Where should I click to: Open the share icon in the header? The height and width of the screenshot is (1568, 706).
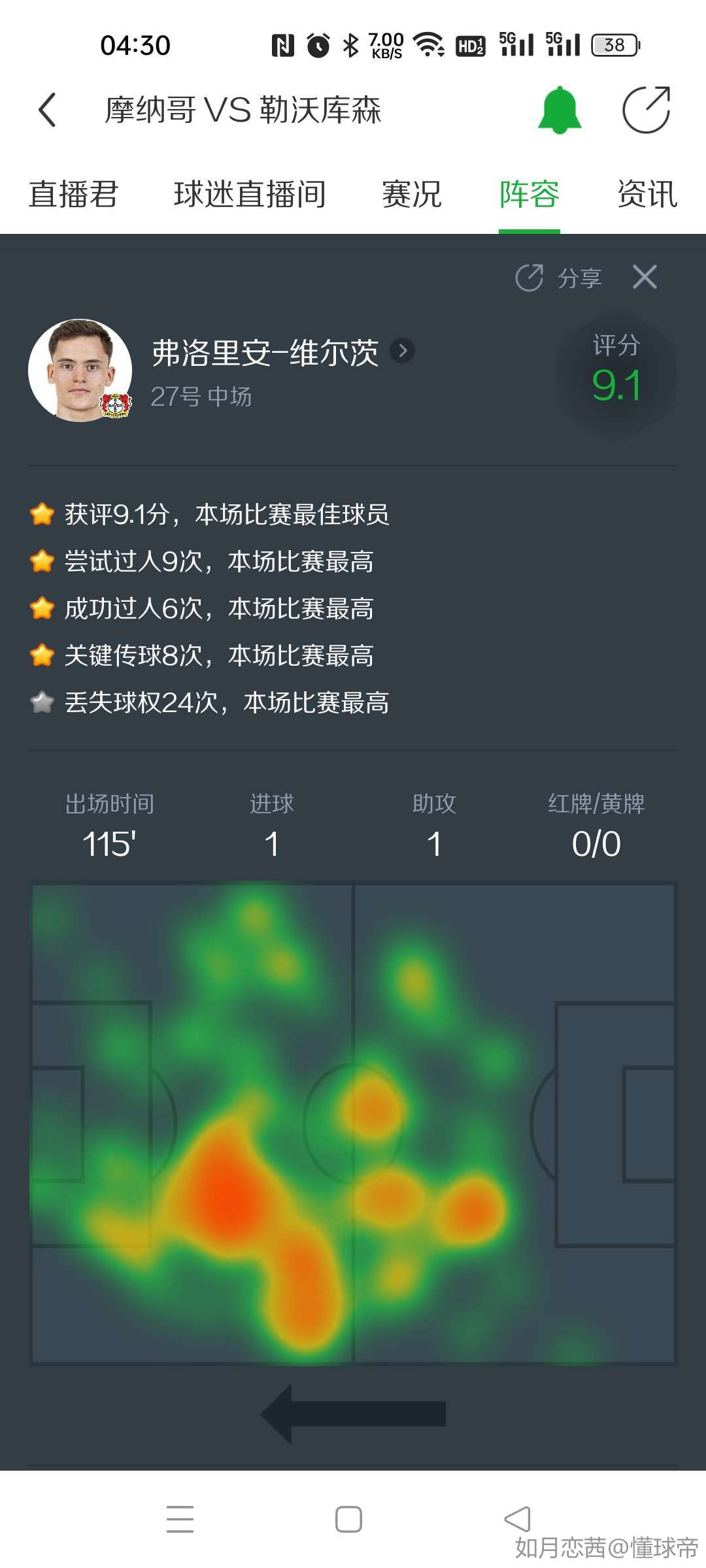[x=646, y=110]
